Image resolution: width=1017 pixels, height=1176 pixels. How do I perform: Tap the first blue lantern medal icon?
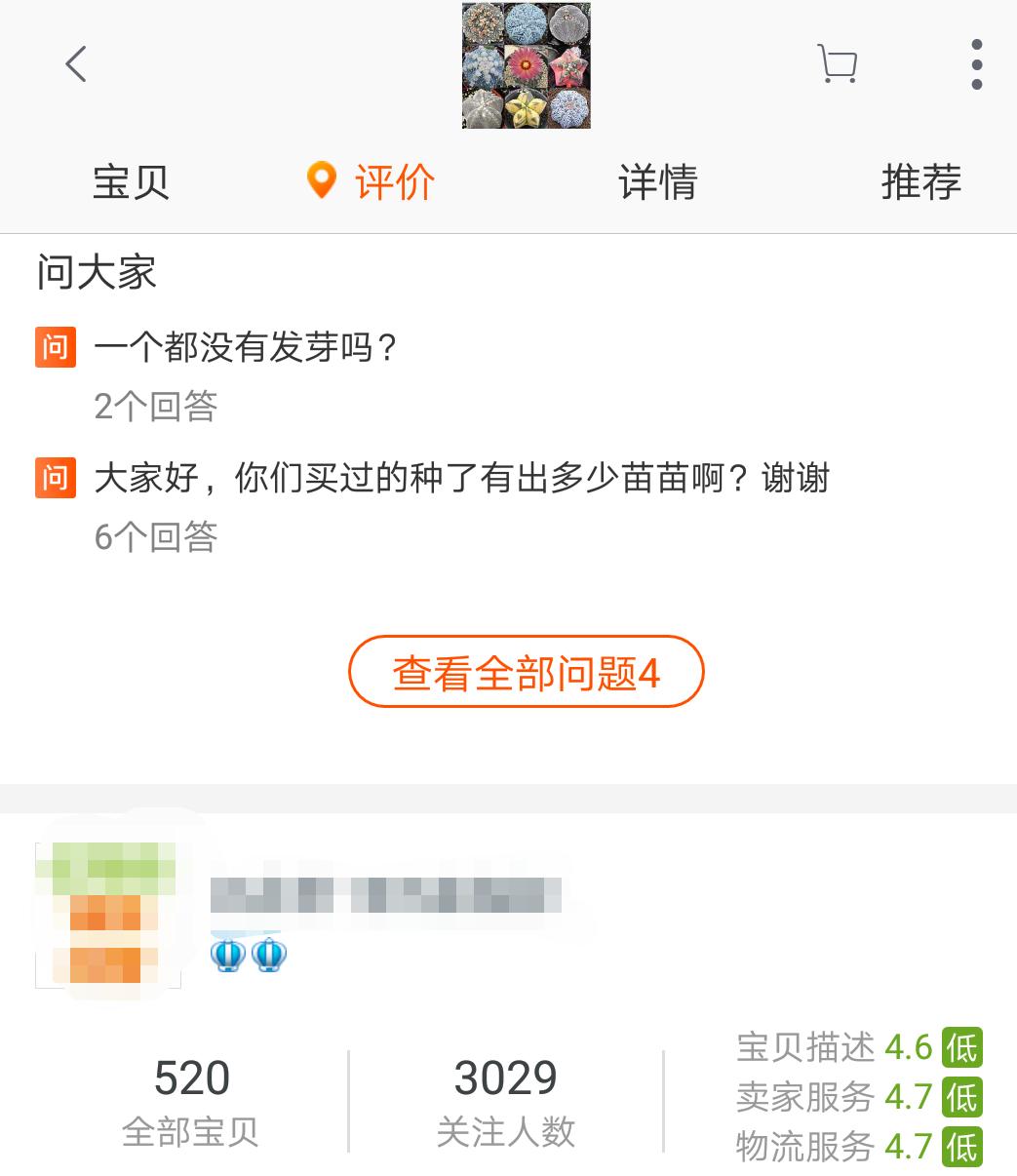tap(228, 954)
